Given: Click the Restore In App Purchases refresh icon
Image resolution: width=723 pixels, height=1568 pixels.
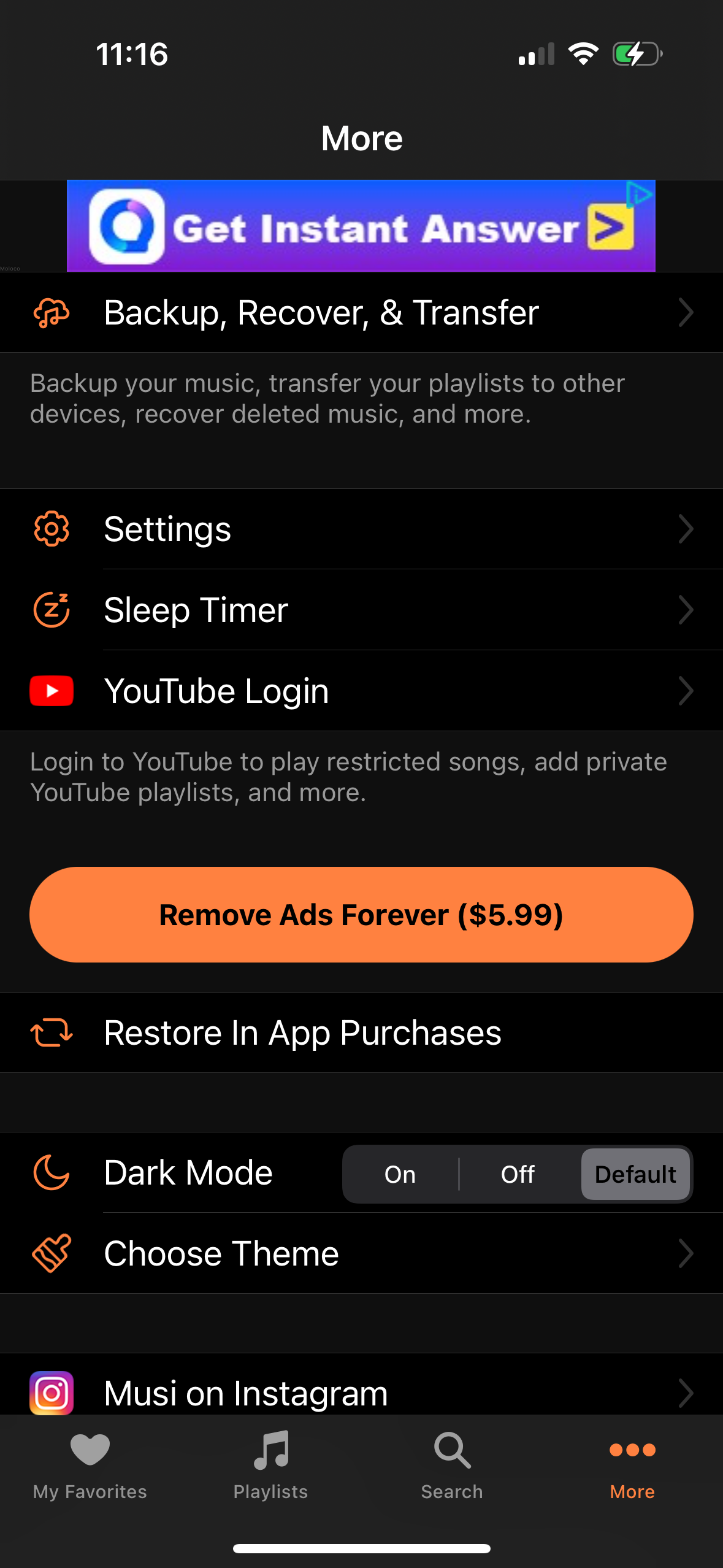Looking at the screenshot, I should coord(52,1032).
